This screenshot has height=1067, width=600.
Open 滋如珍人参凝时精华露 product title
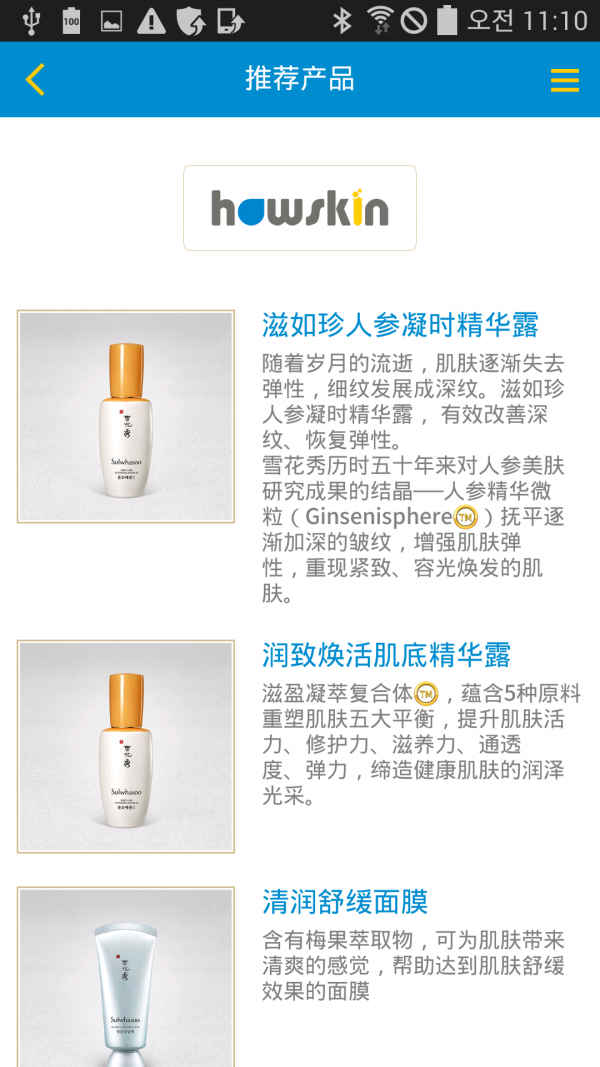pyautogui.click(x=400, y=325)
